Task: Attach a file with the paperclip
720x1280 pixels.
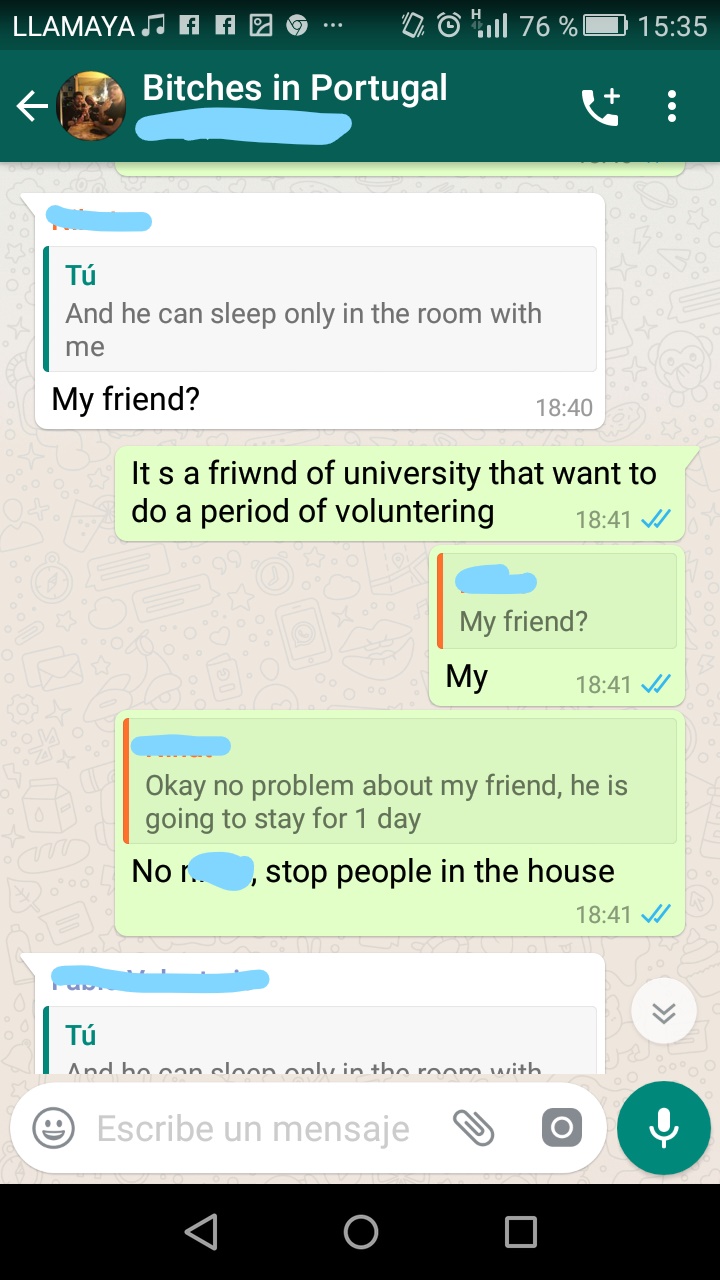Action: 474,1129
